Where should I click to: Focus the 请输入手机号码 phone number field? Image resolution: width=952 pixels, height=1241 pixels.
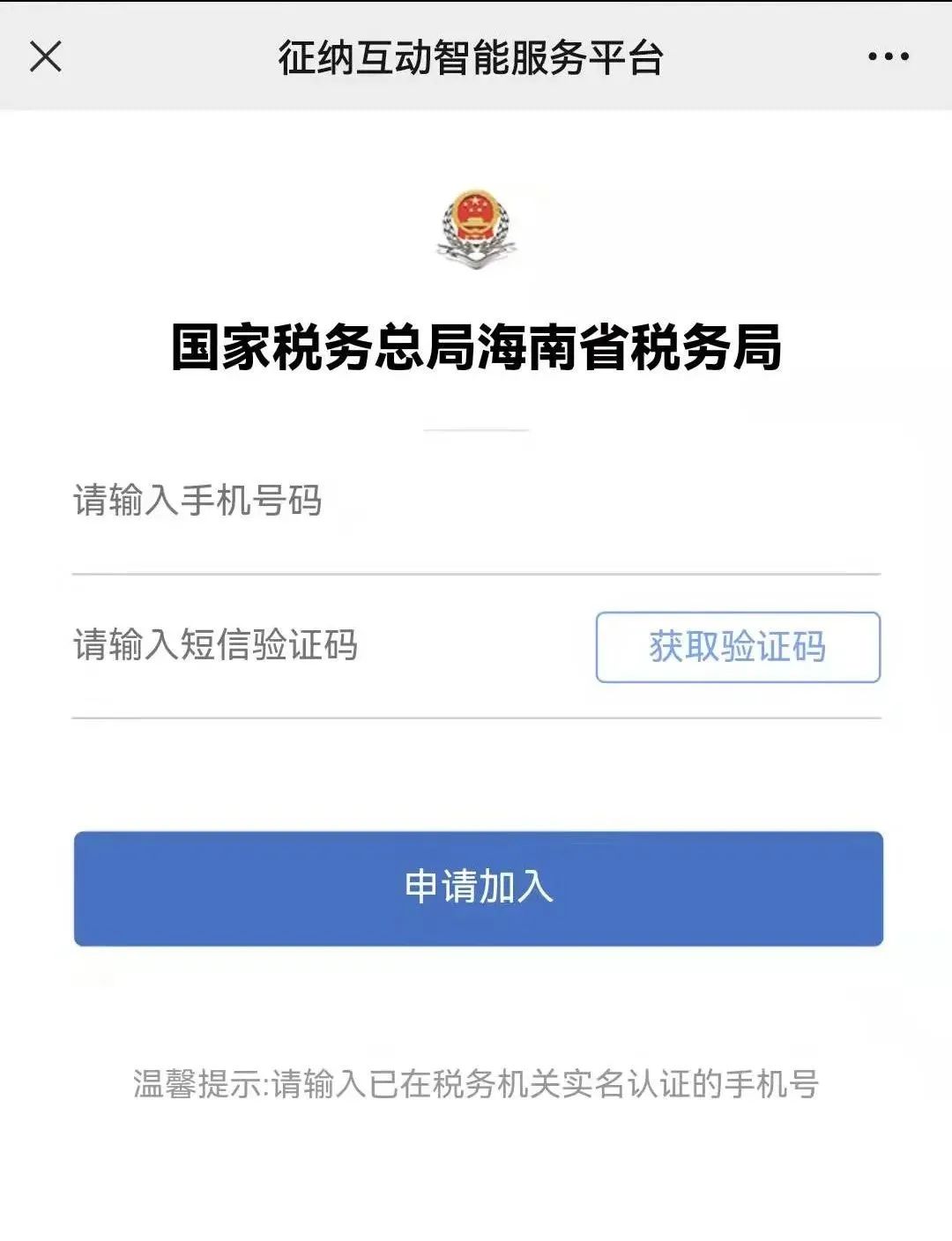476,502
